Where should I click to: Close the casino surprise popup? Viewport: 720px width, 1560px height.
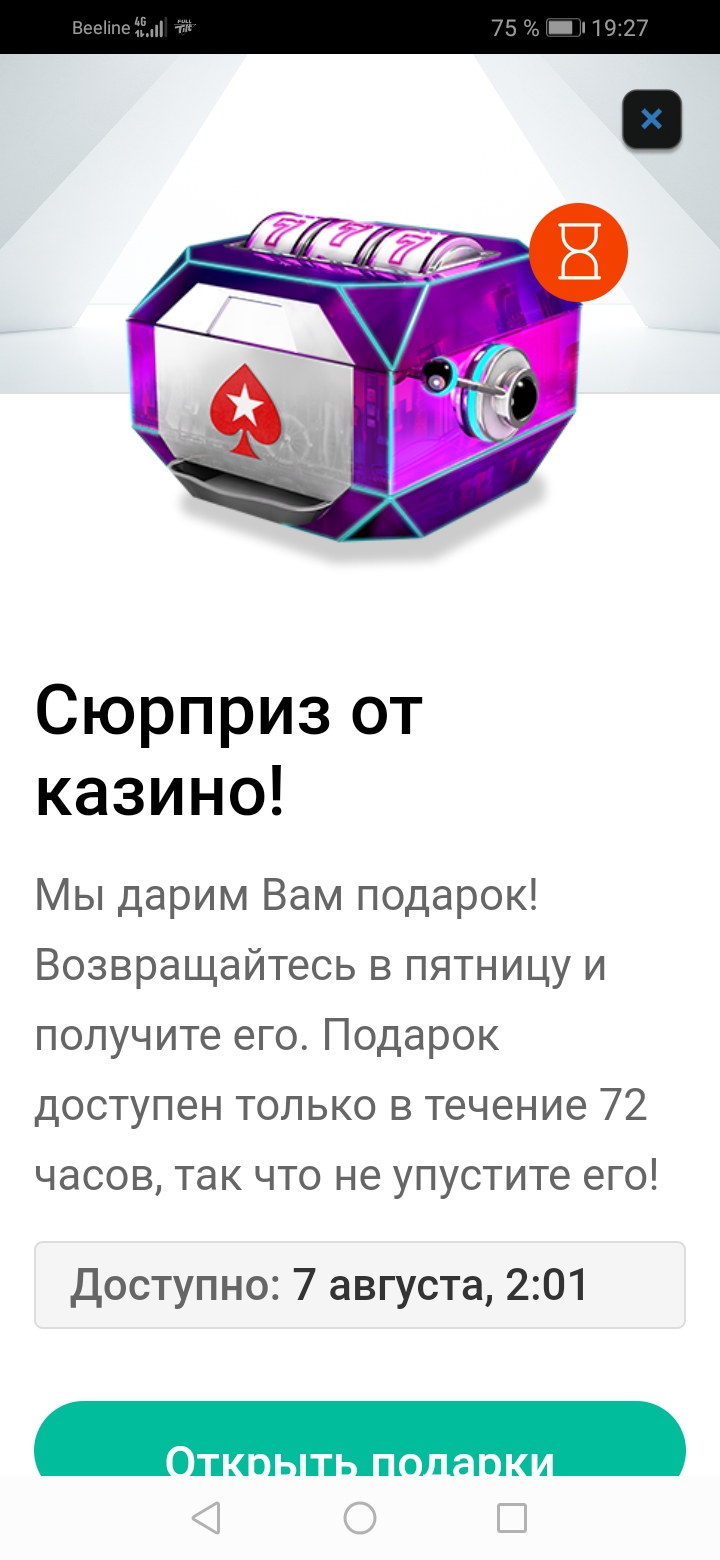(651, 120)
